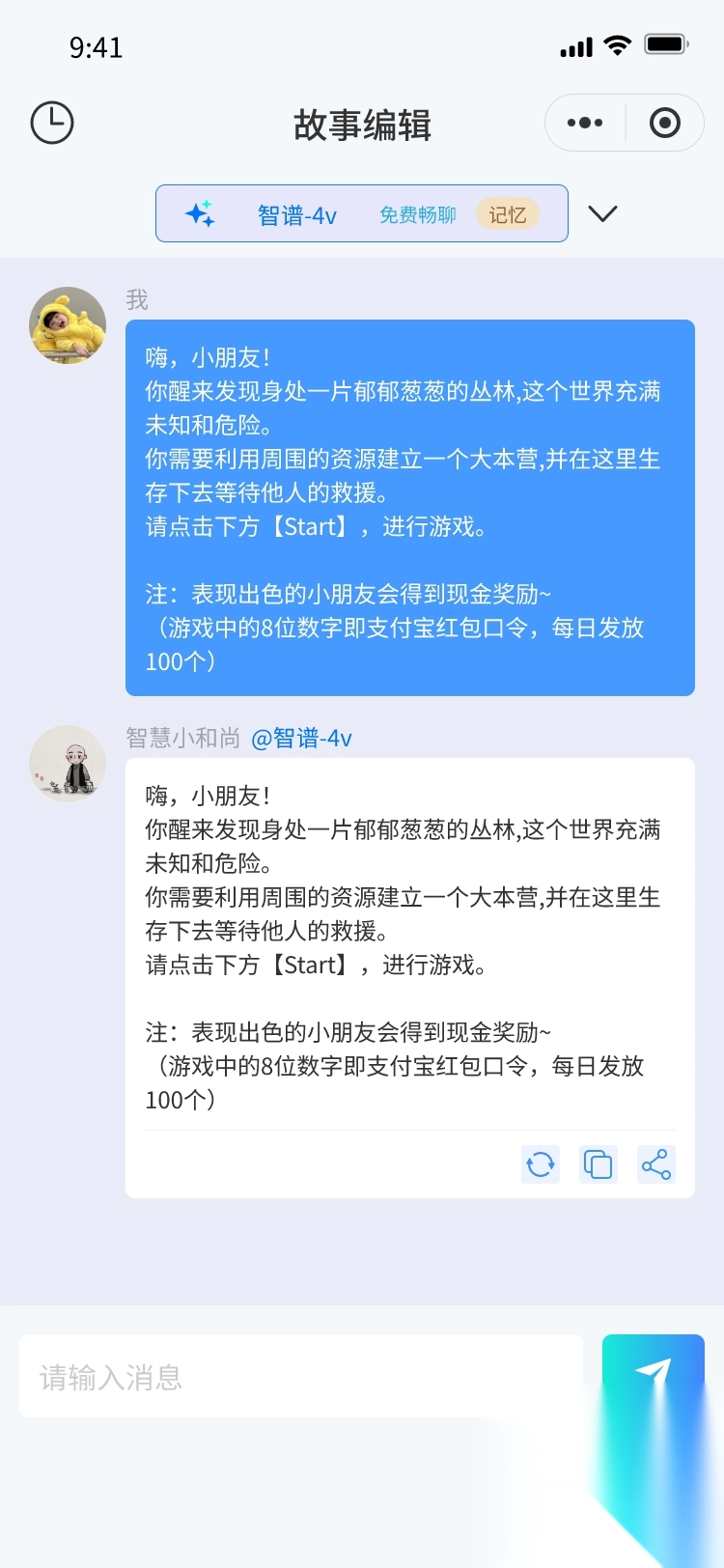724x1568 pixels.
Task: Focus the 请输入消息 input field
Action: pos(301,1377)
